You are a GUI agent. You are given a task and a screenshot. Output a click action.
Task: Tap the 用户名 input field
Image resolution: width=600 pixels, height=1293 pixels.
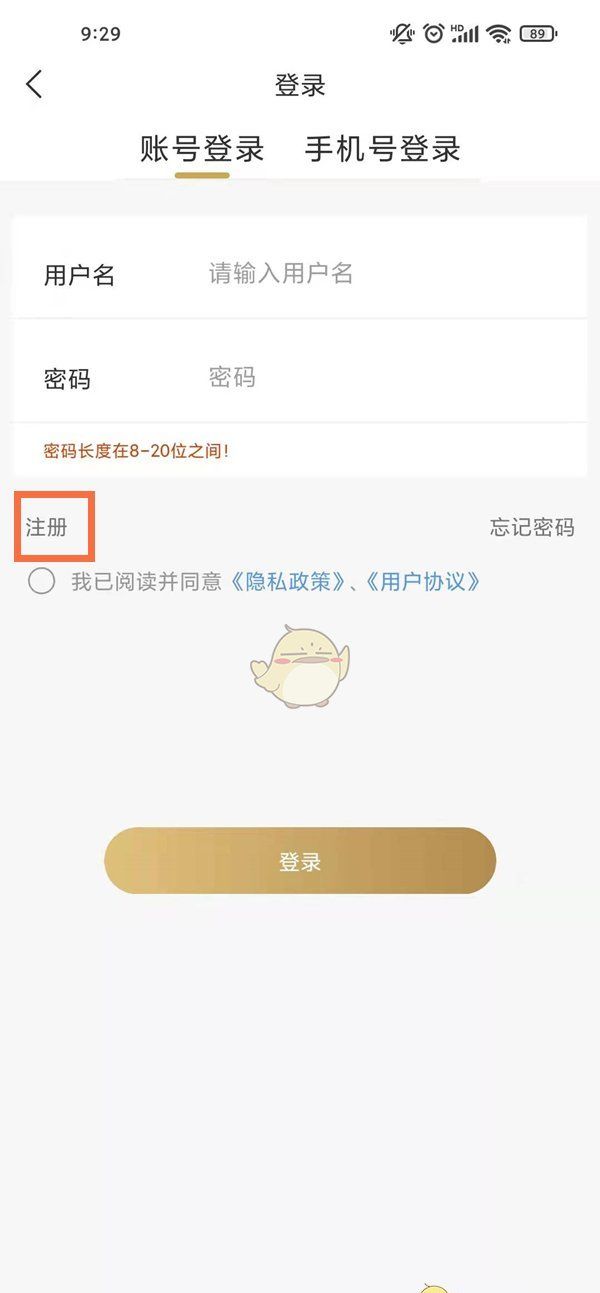(x=380, y=273)
